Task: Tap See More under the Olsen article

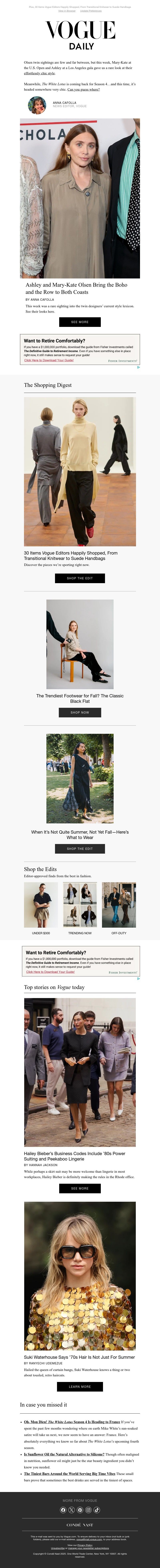Action: (x=80, y=322)
